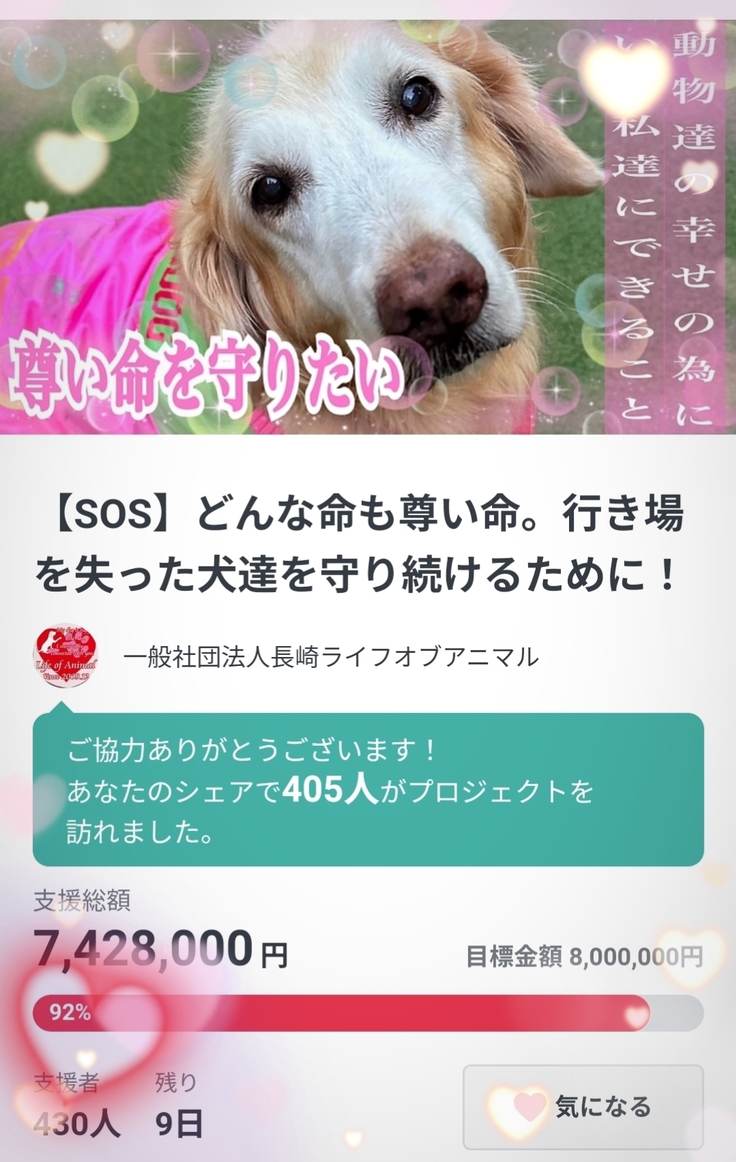Tap the 気になる favorite button

pos(583,1106)
